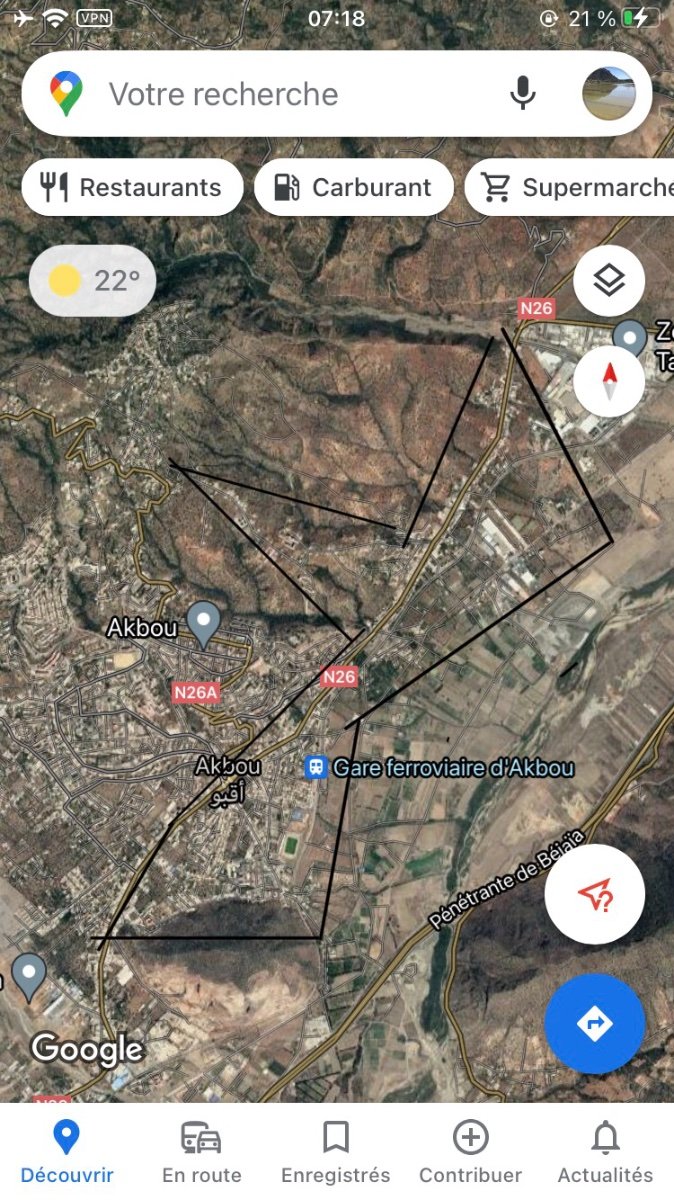Go to the Contribuer tab
674x1200 pixels.
point(470,1152)
